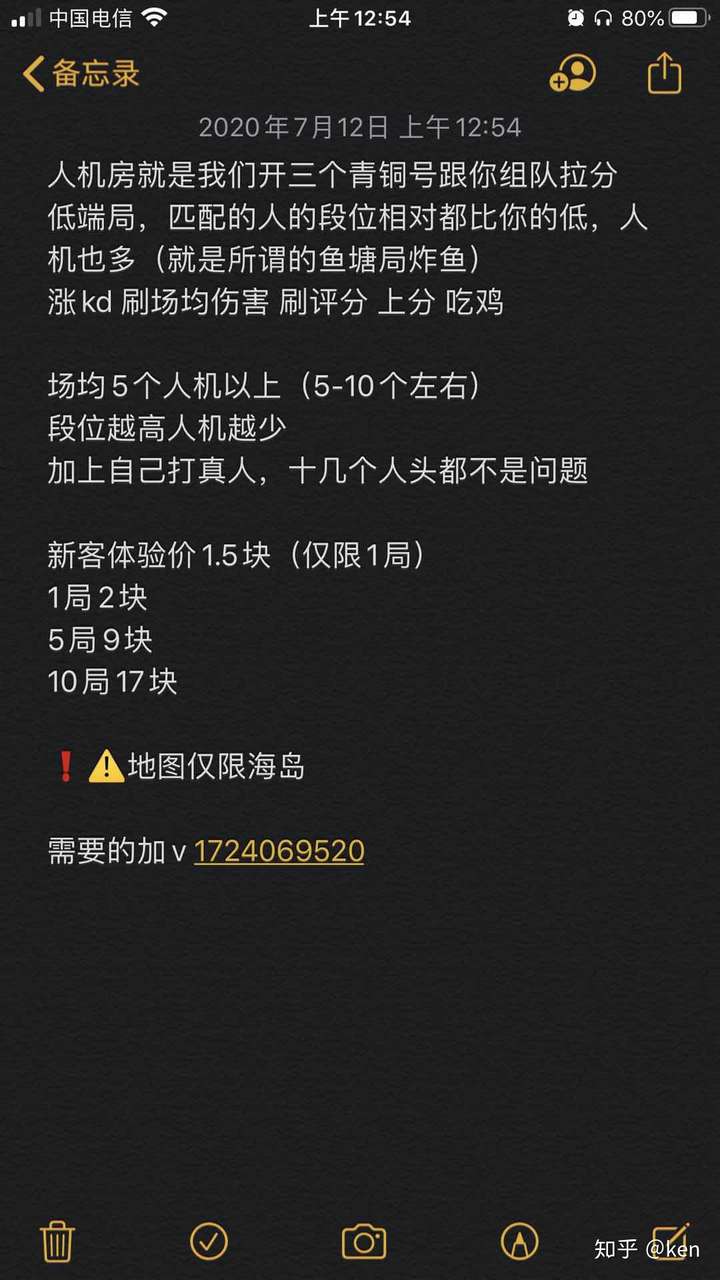This screenshot has height=1280, width=720.
Task: Add a checklist with the checkmark icon
Action: click(209, 1241)
